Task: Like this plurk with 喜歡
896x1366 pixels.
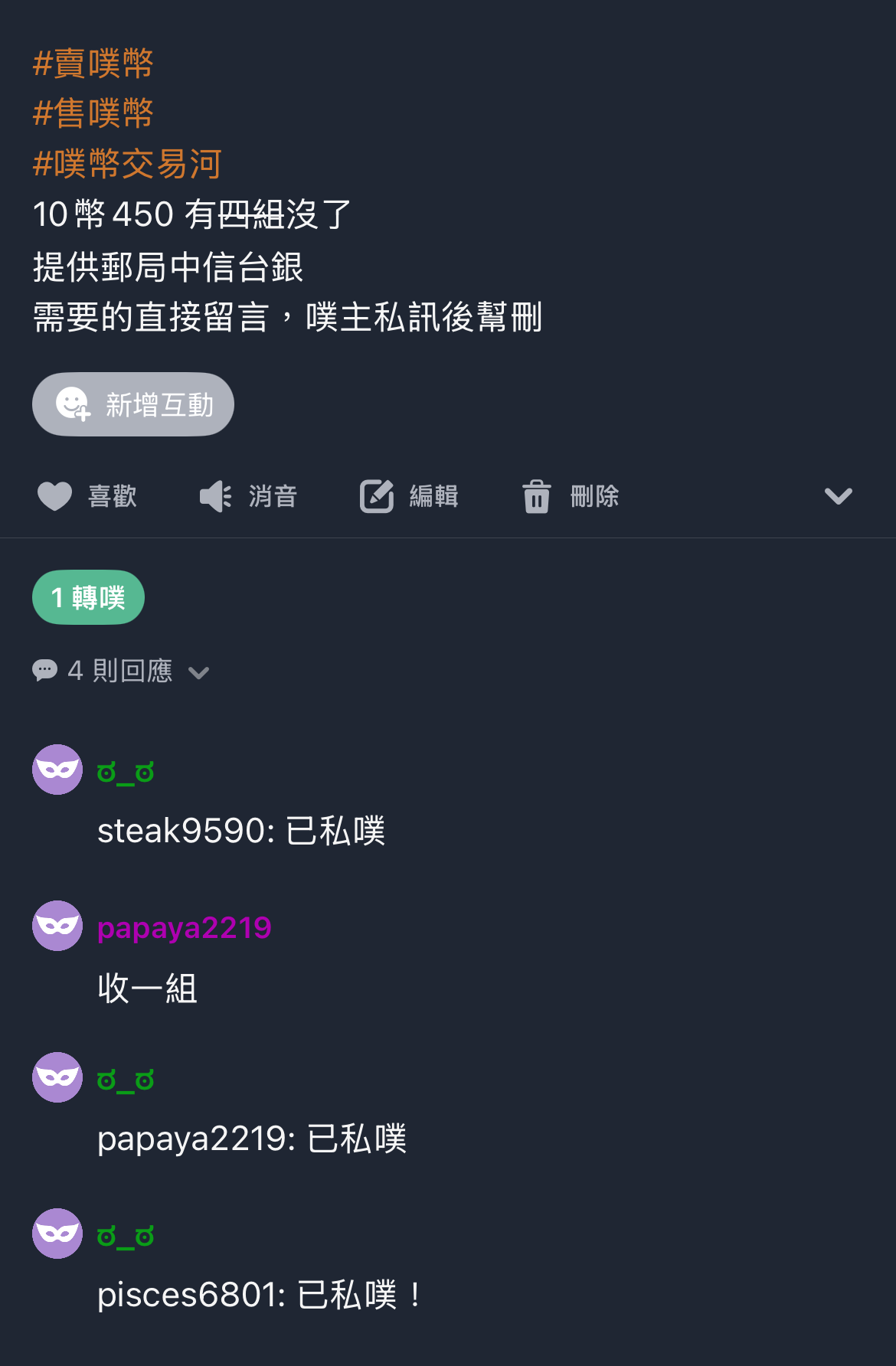Action: [87, 496]
